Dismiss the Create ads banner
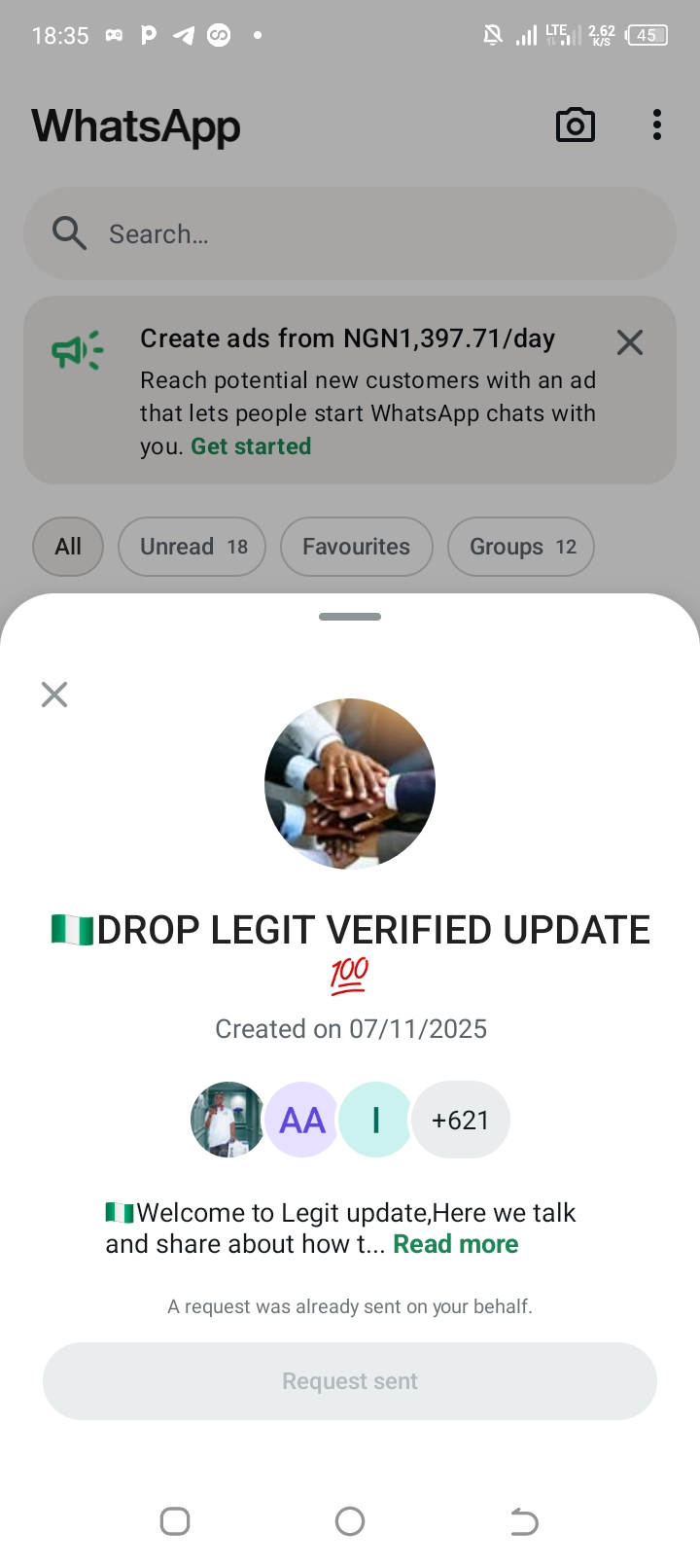Screen dimensions: 700x1568 click(x=630, y=342)
